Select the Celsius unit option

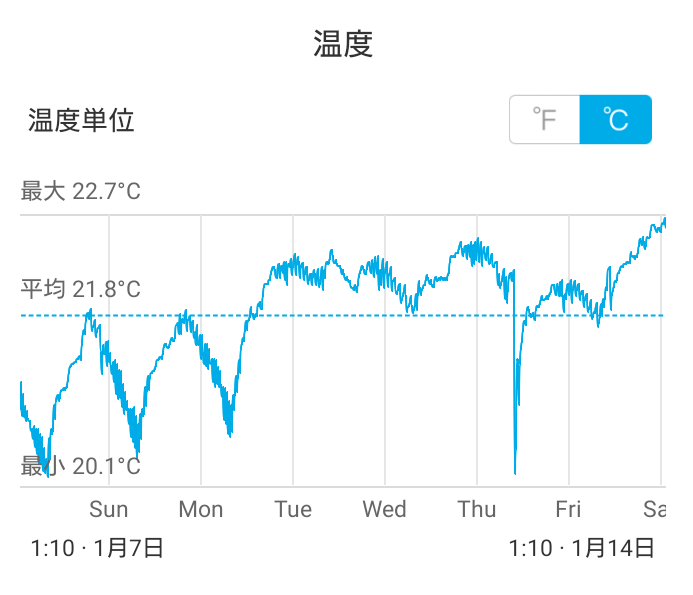click(x=616, y=120)
